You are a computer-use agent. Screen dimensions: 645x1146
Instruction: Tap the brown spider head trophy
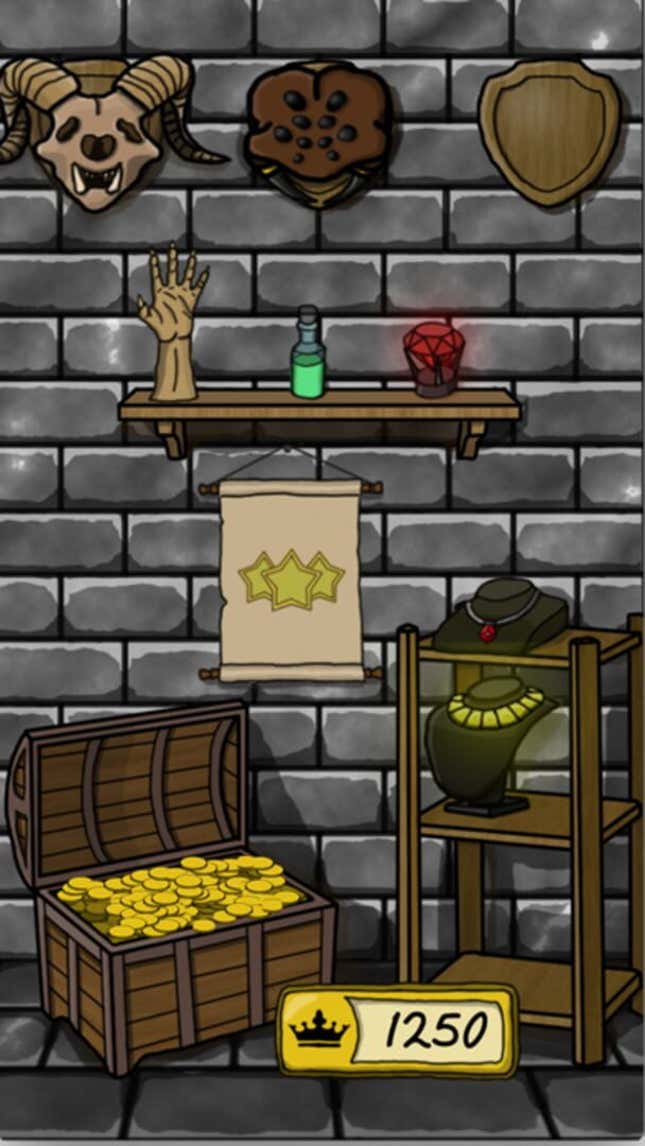[x=318, y=133]
